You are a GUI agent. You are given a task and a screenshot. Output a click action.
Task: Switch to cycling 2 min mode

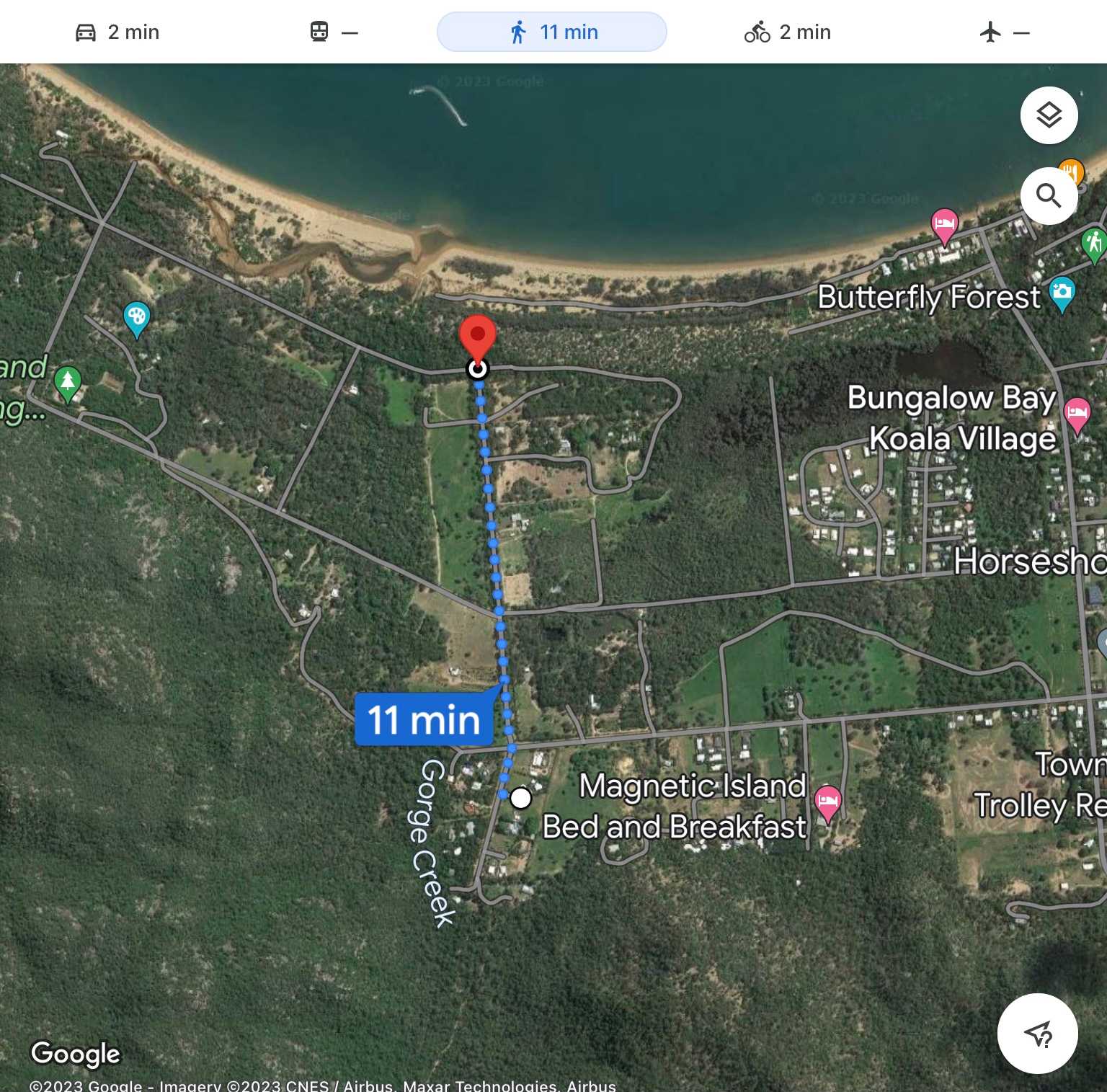coord(788,32)
